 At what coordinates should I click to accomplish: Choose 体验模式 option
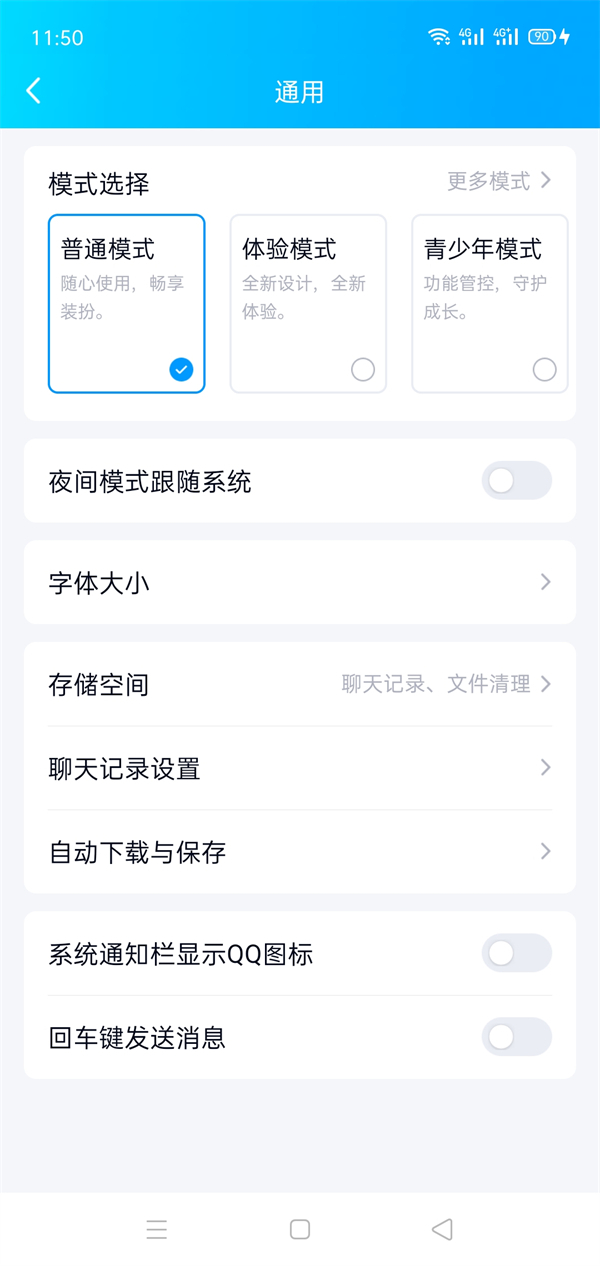coord(308,303)
